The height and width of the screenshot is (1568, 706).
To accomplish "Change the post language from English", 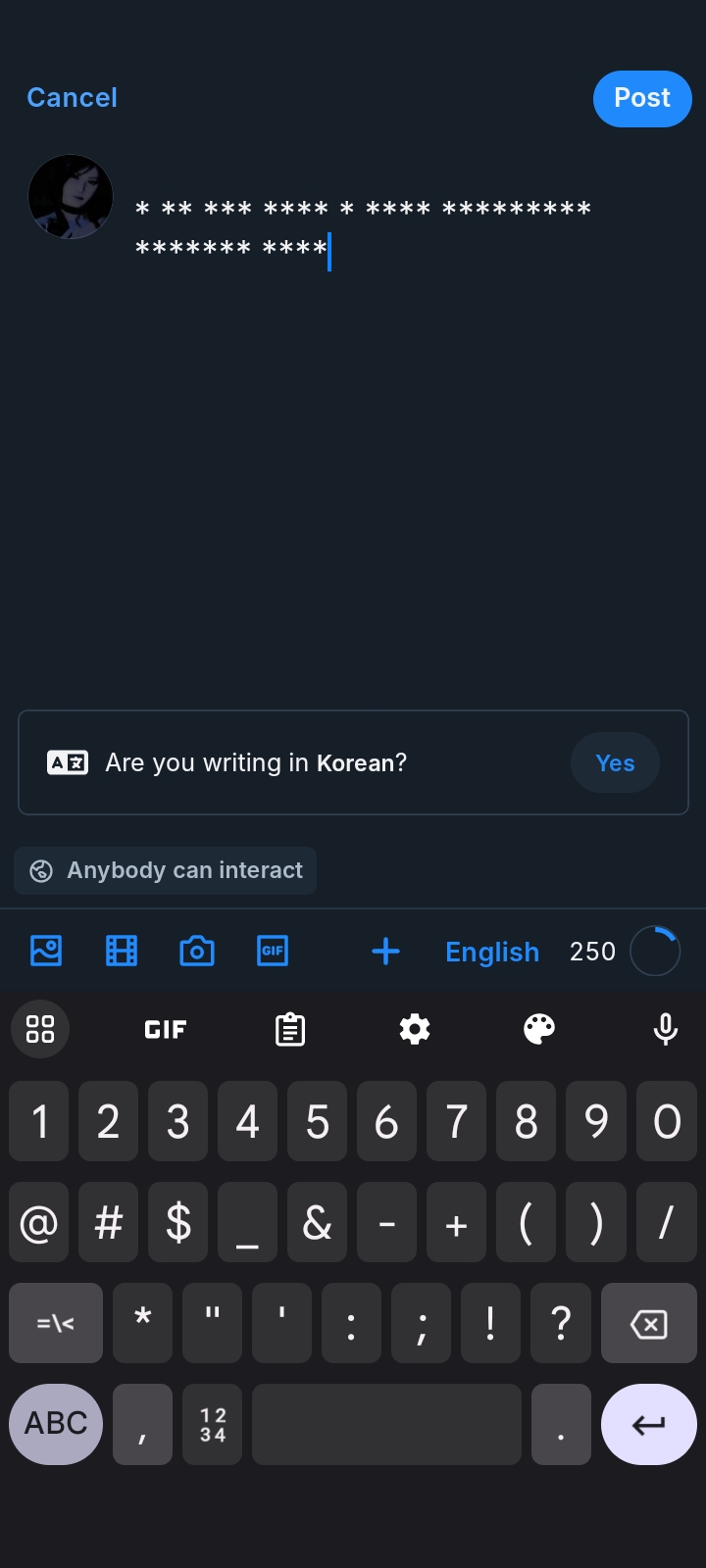I will point(491,952).
